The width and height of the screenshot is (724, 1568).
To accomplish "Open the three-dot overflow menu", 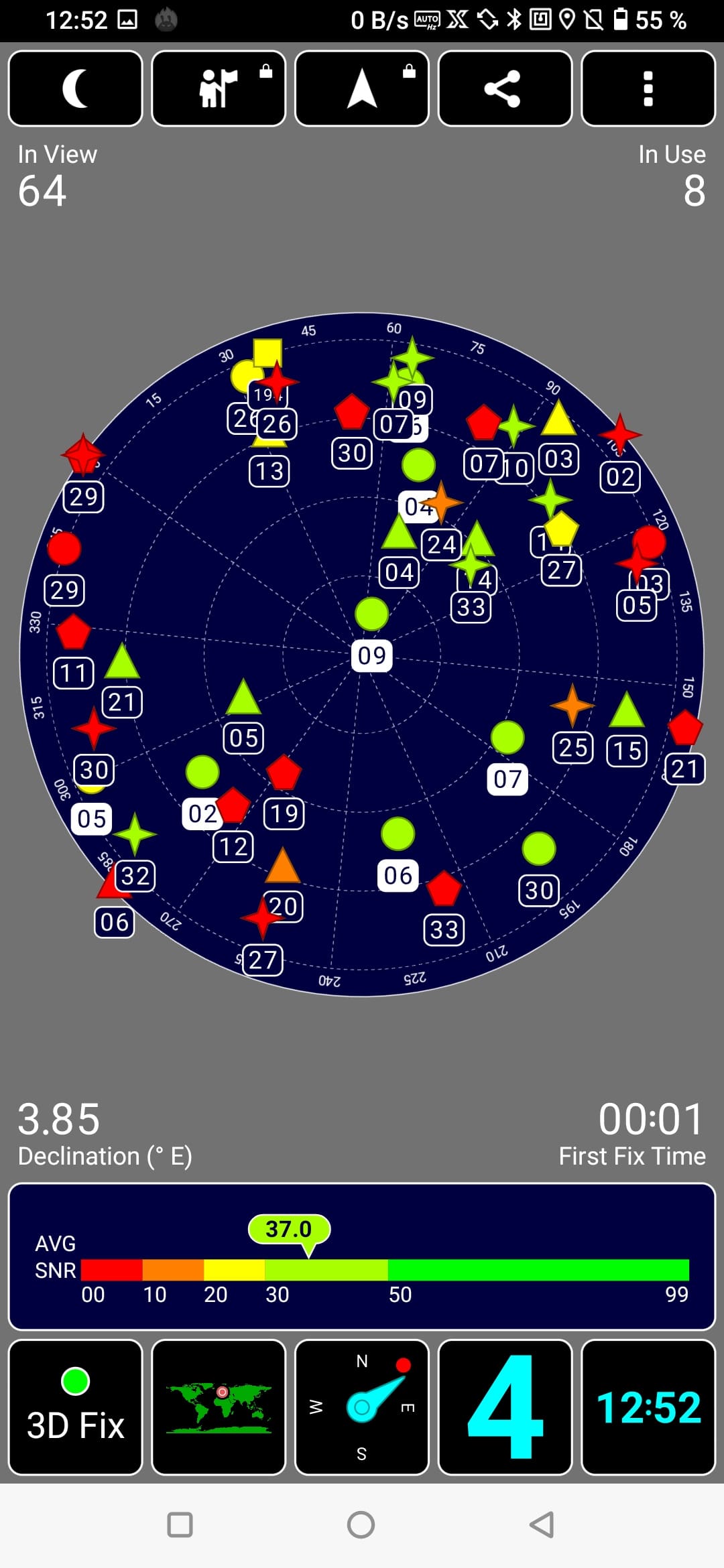I will [x=648, y=88].
